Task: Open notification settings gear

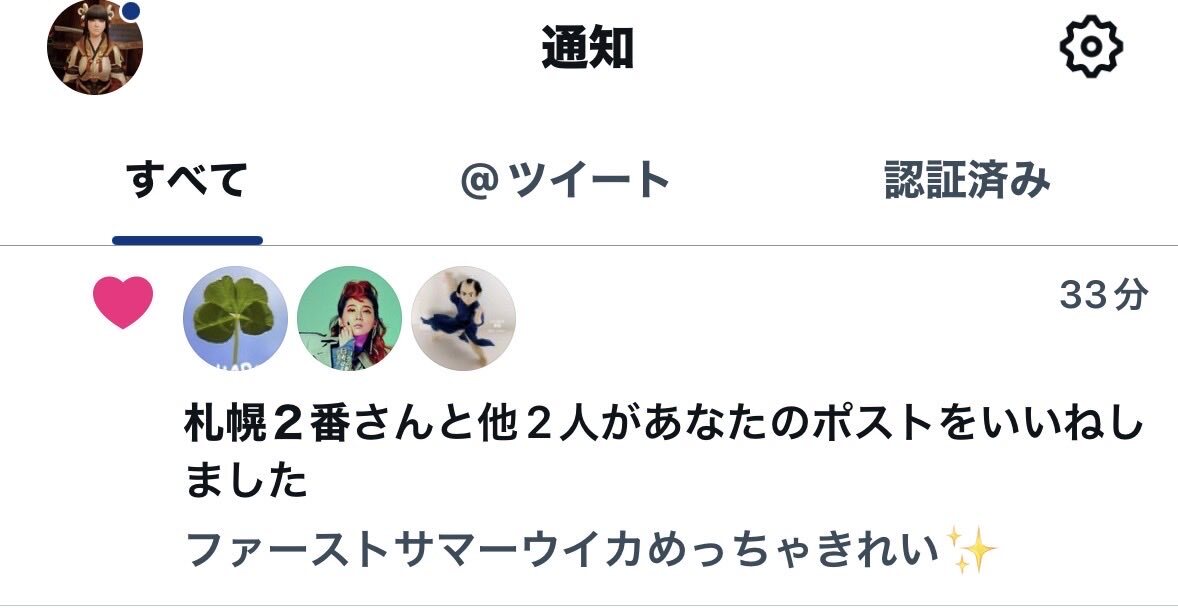Action: tap(1091, 46)
